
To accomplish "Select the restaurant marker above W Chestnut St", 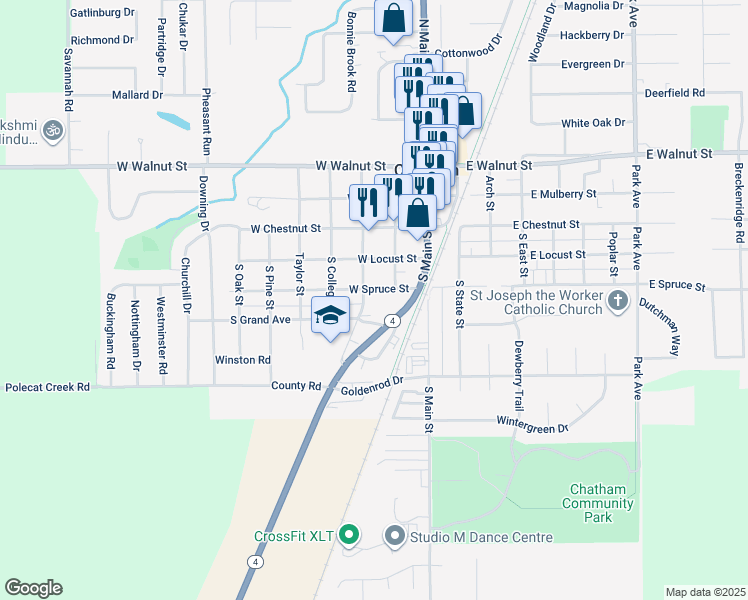I will [367, 201].
